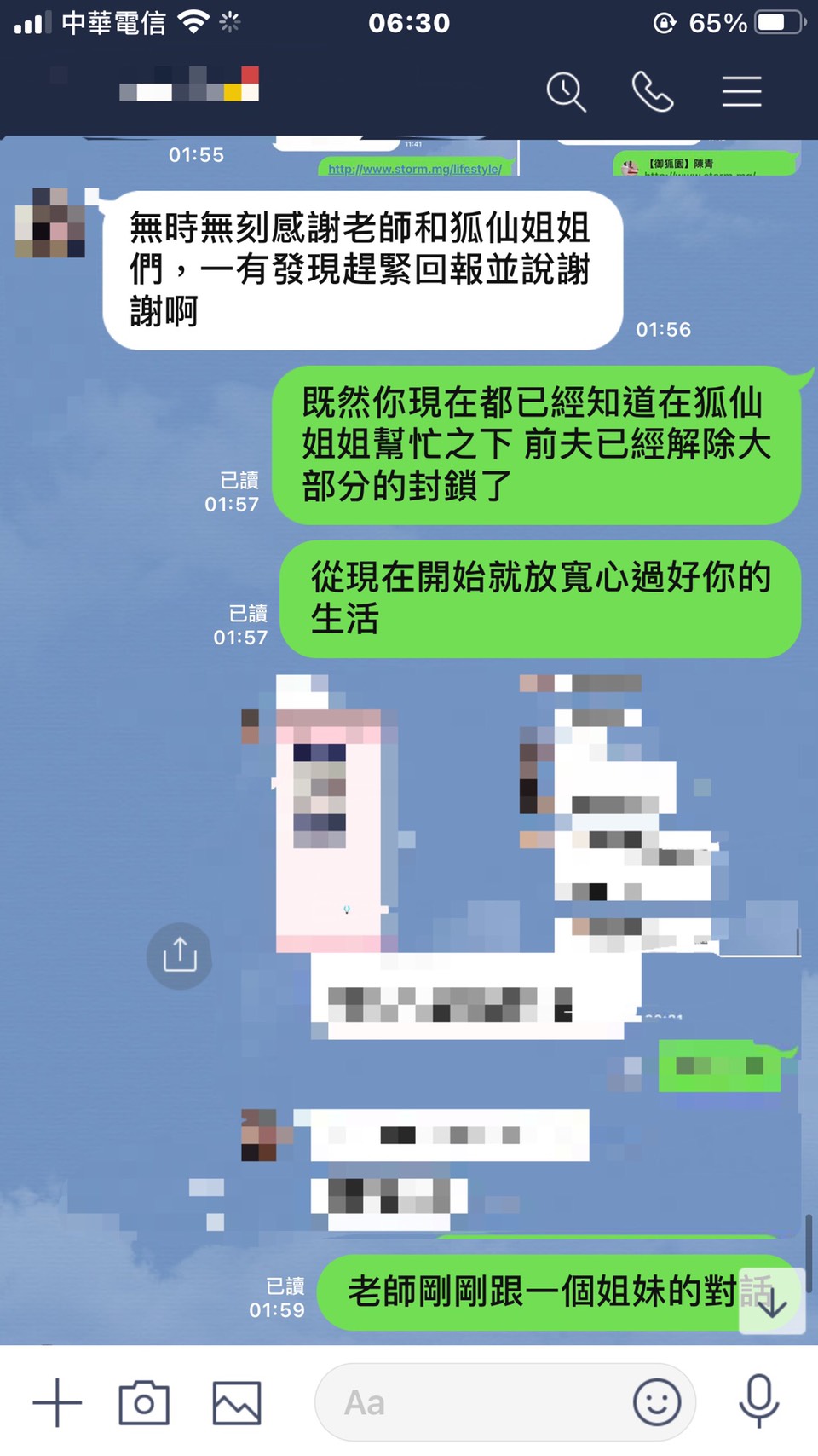This screenshot has height=1456, width=818.
Task: Launch the camera to take a photo
Action: [x=144, y=1402]
